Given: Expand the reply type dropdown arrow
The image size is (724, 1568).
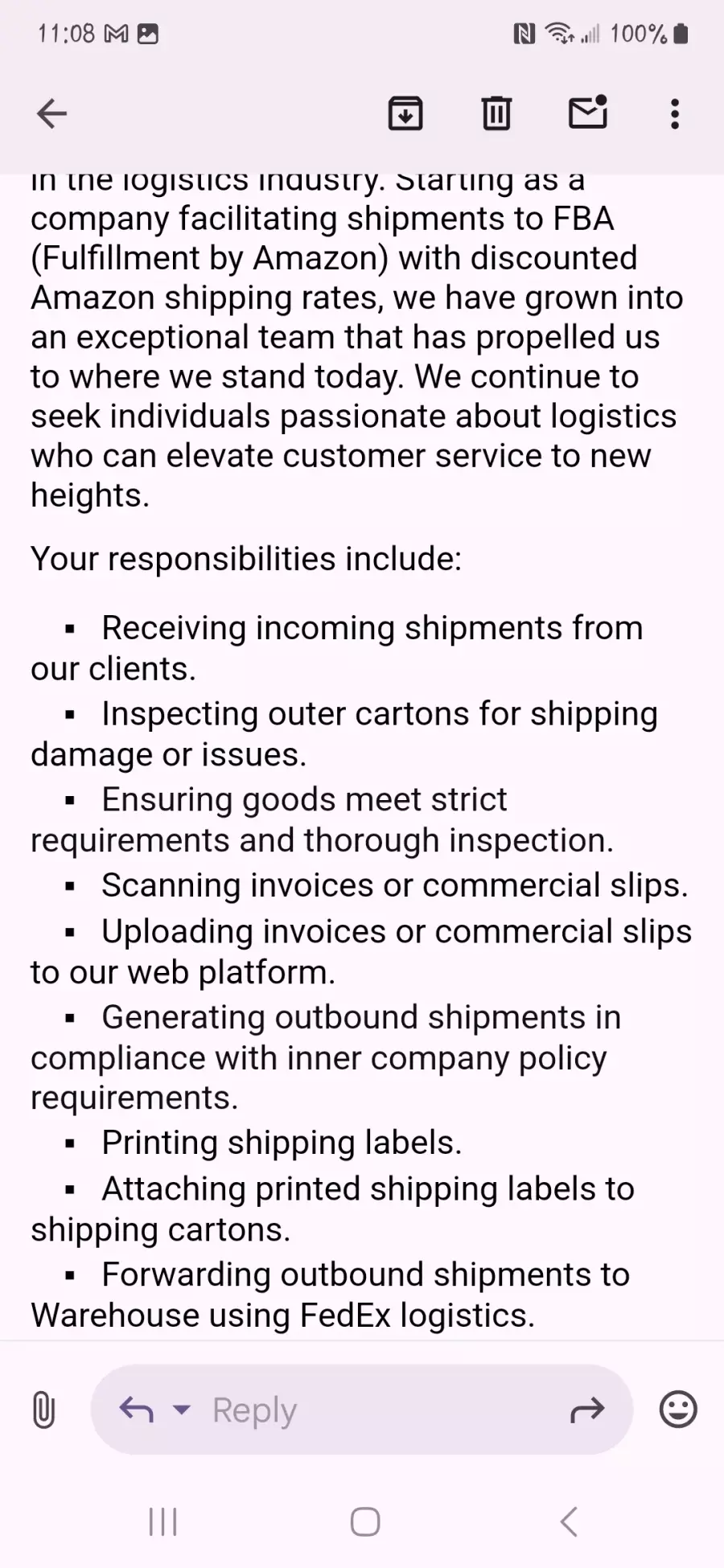Looking at the screenshot, I should 182,1410.
